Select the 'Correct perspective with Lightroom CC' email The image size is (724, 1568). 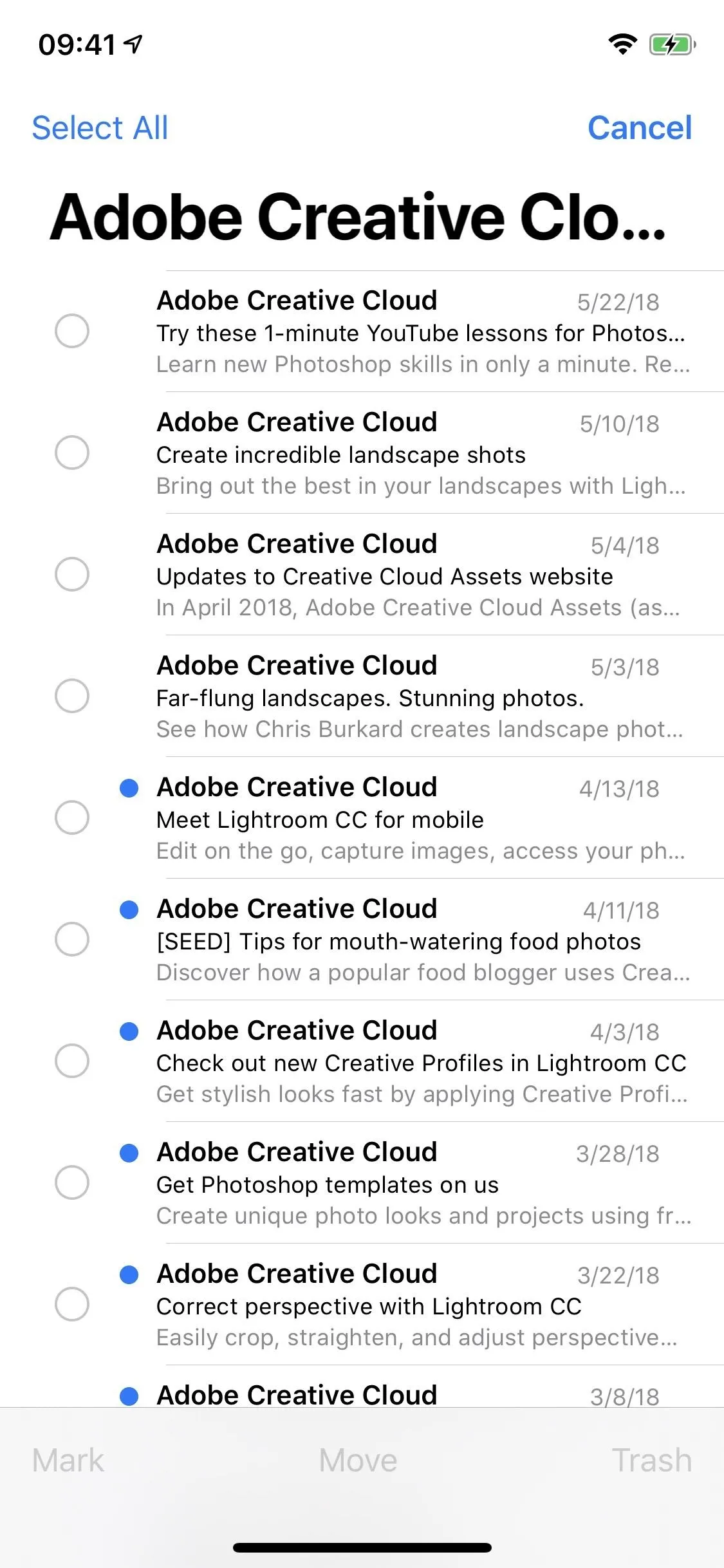72,1304
